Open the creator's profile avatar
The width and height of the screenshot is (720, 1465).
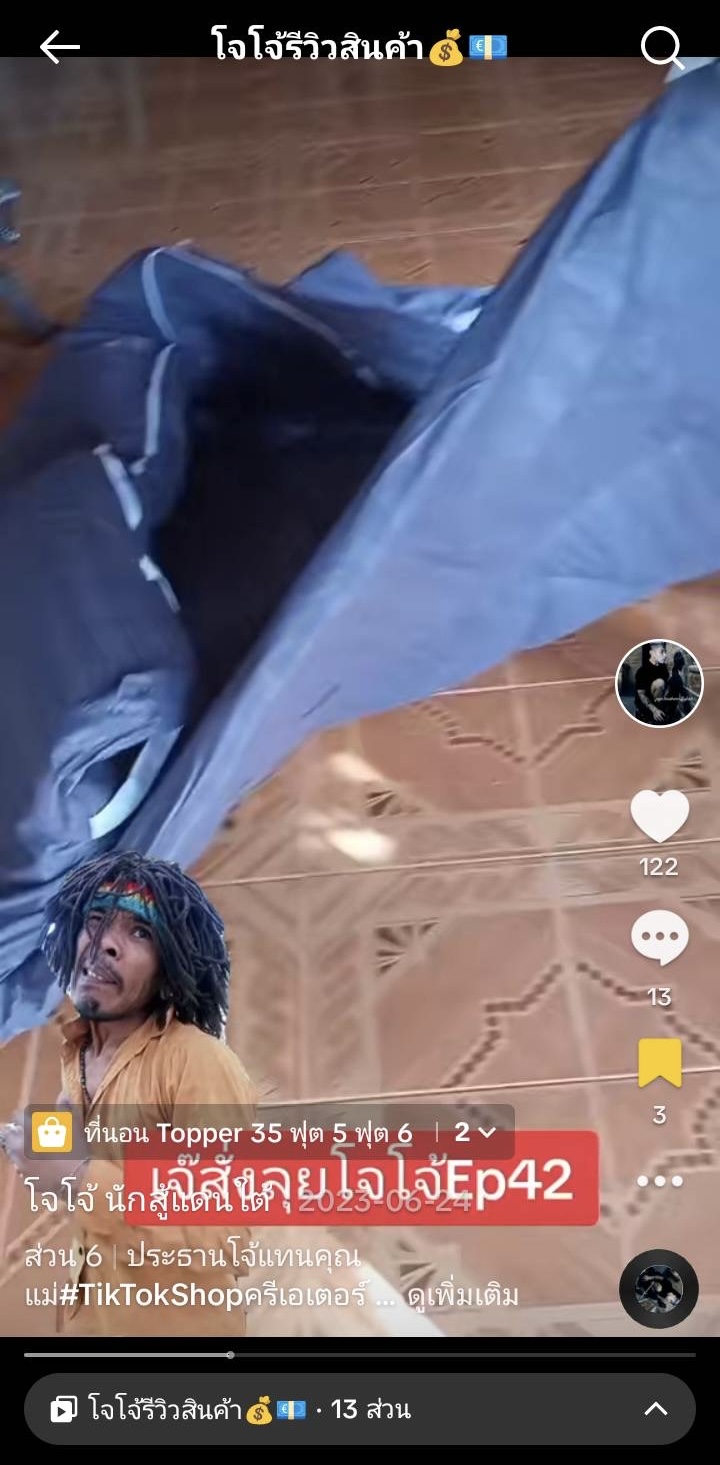pyautogui.click(x=659, y=683)
